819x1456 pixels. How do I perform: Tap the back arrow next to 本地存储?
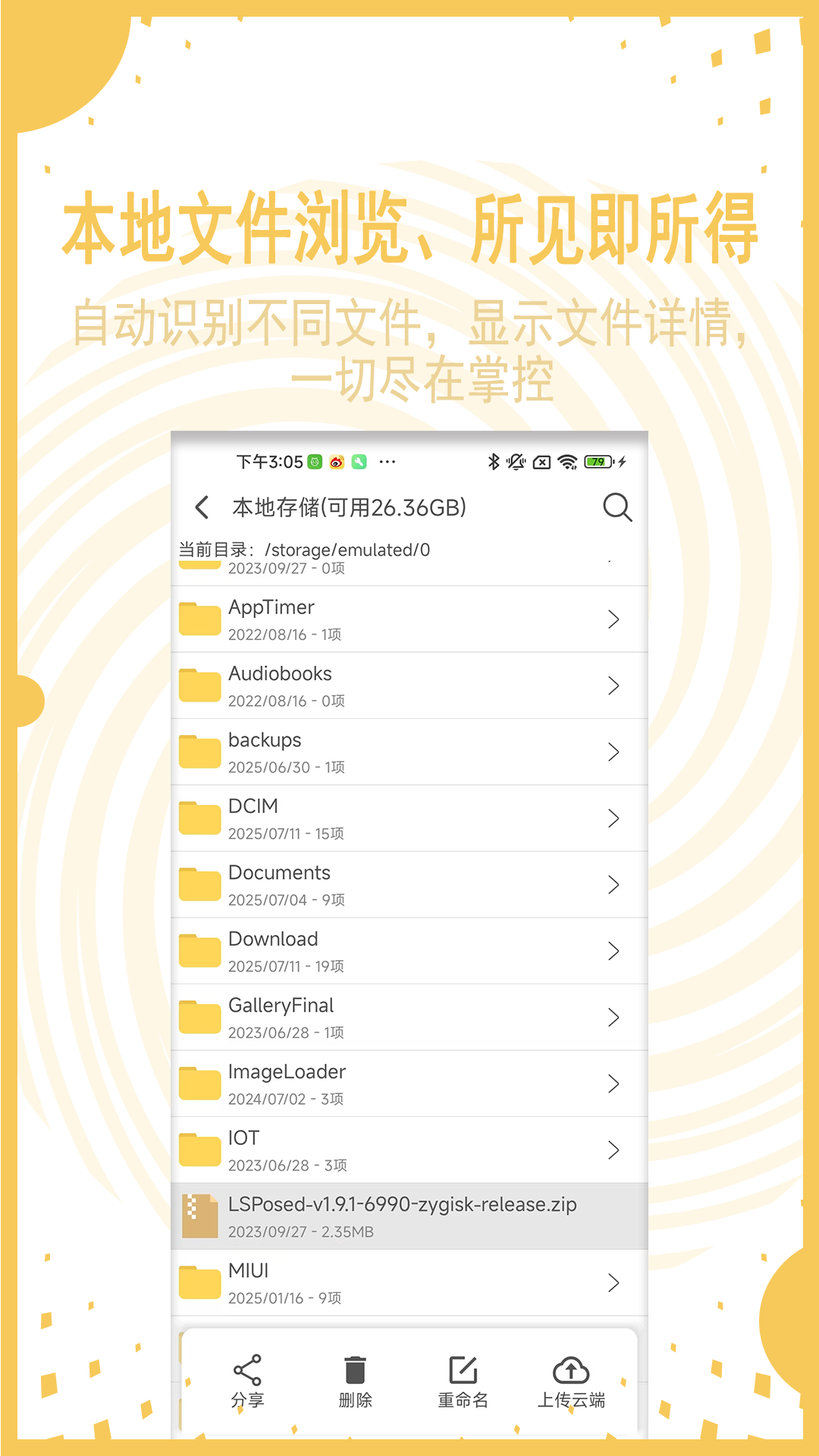pyautogui.click(x=201, y=508)
